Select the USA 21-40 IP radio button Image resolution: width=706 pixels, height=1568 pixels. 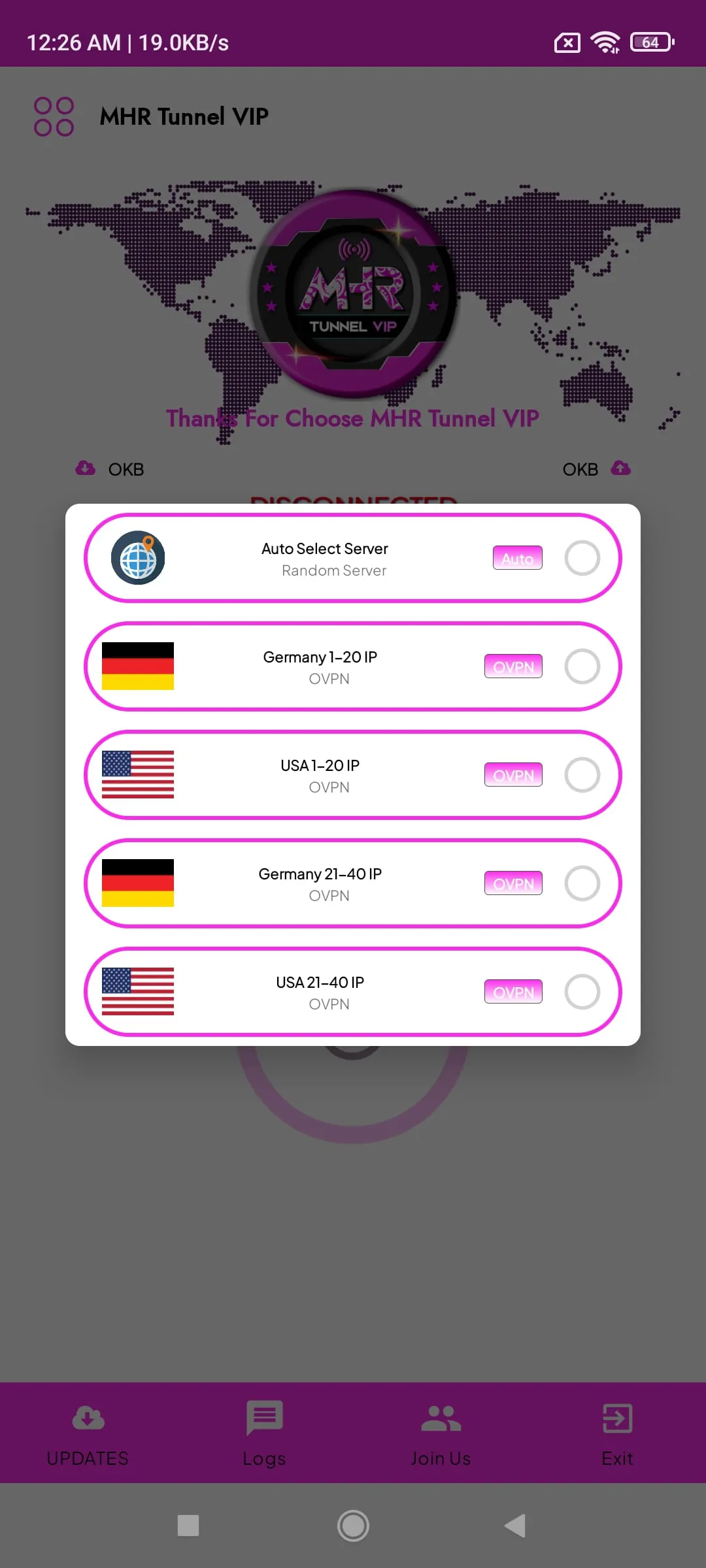(x=582, y=992)
